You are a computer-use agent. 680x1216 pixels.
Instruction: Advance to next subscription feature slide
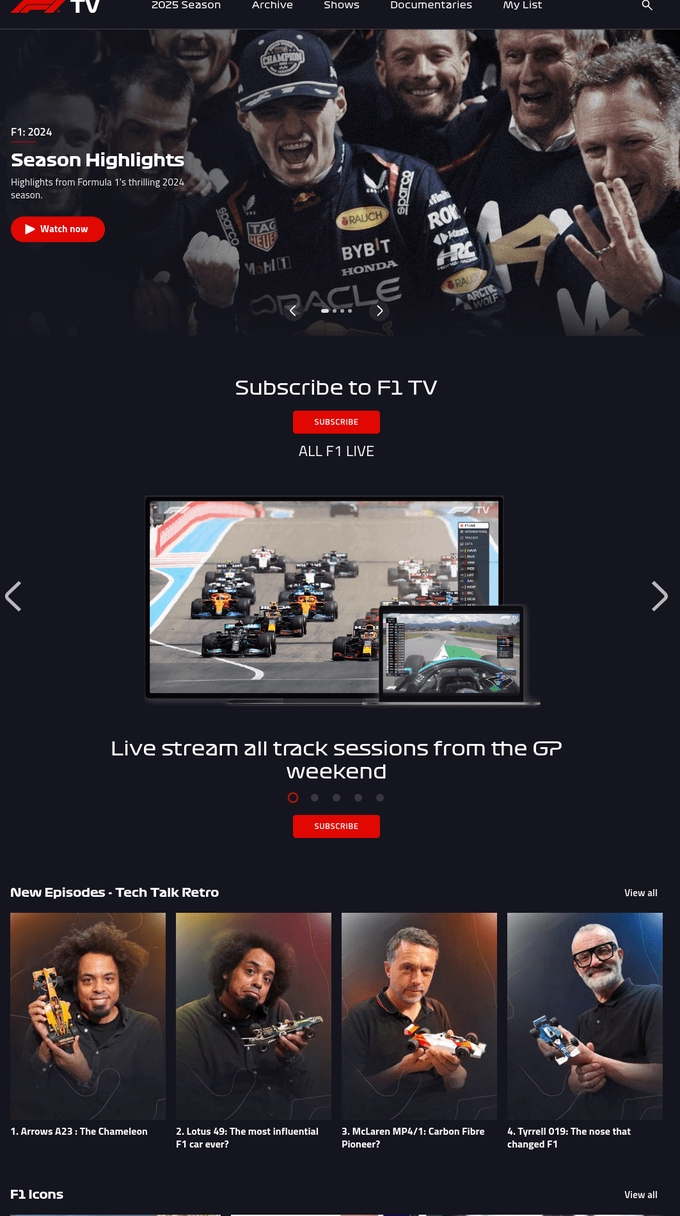point(659,596)
